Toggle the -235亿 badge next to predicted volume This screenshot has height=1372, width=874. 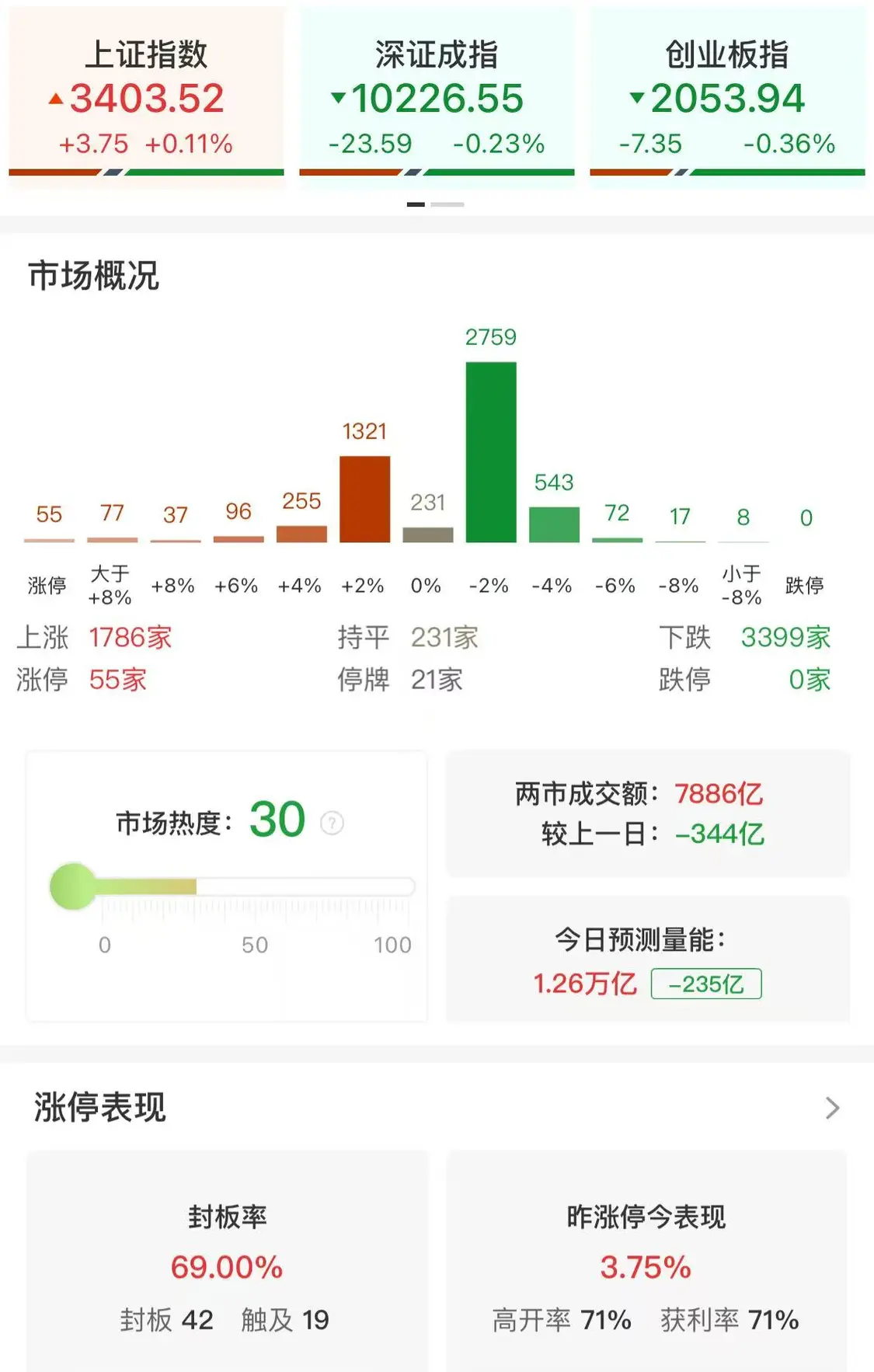pyautogui.click(x=705, y=984)
